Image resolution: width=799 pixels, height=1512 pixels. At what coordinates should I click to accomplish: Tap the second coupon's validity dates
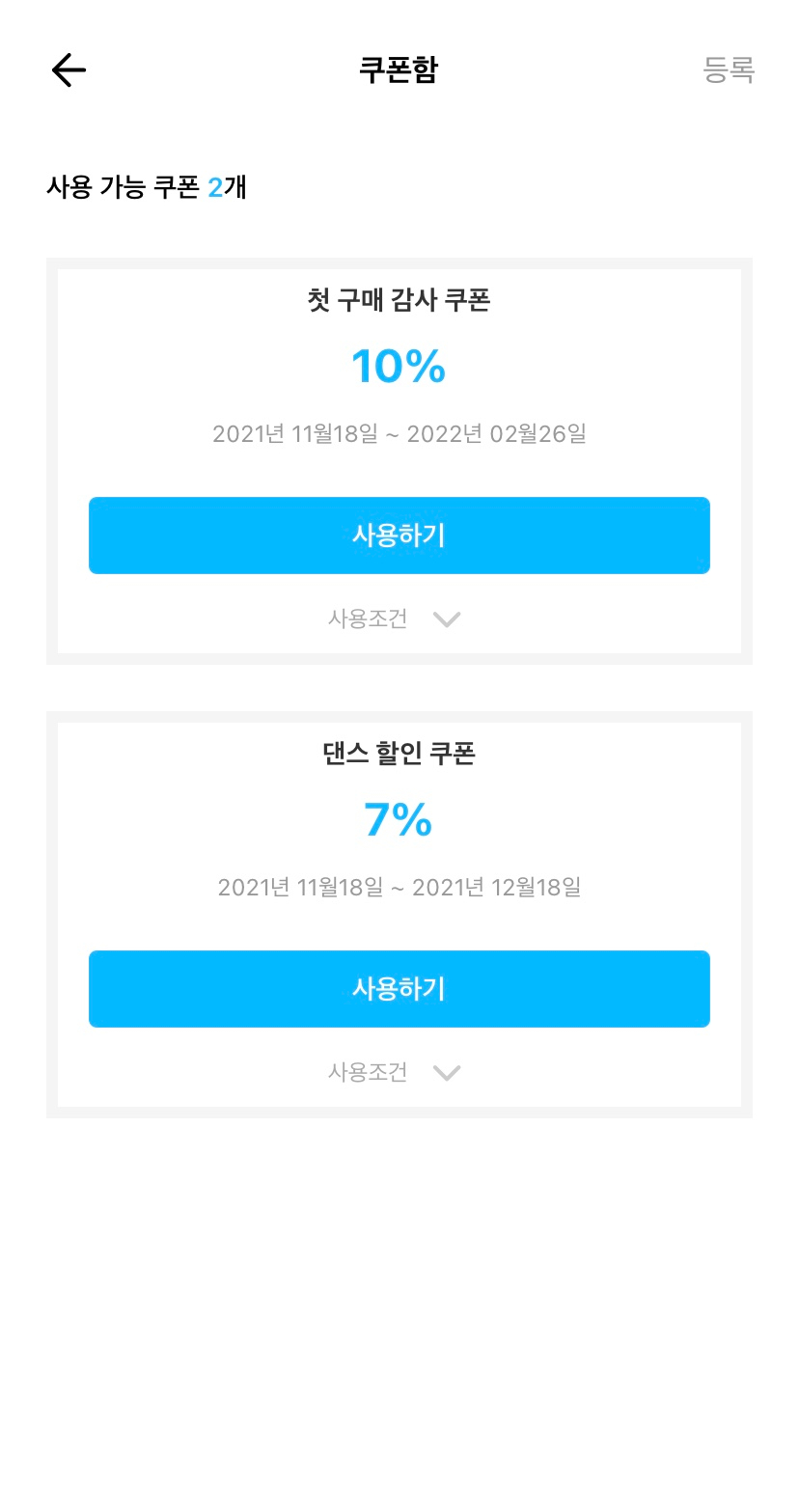399,887
